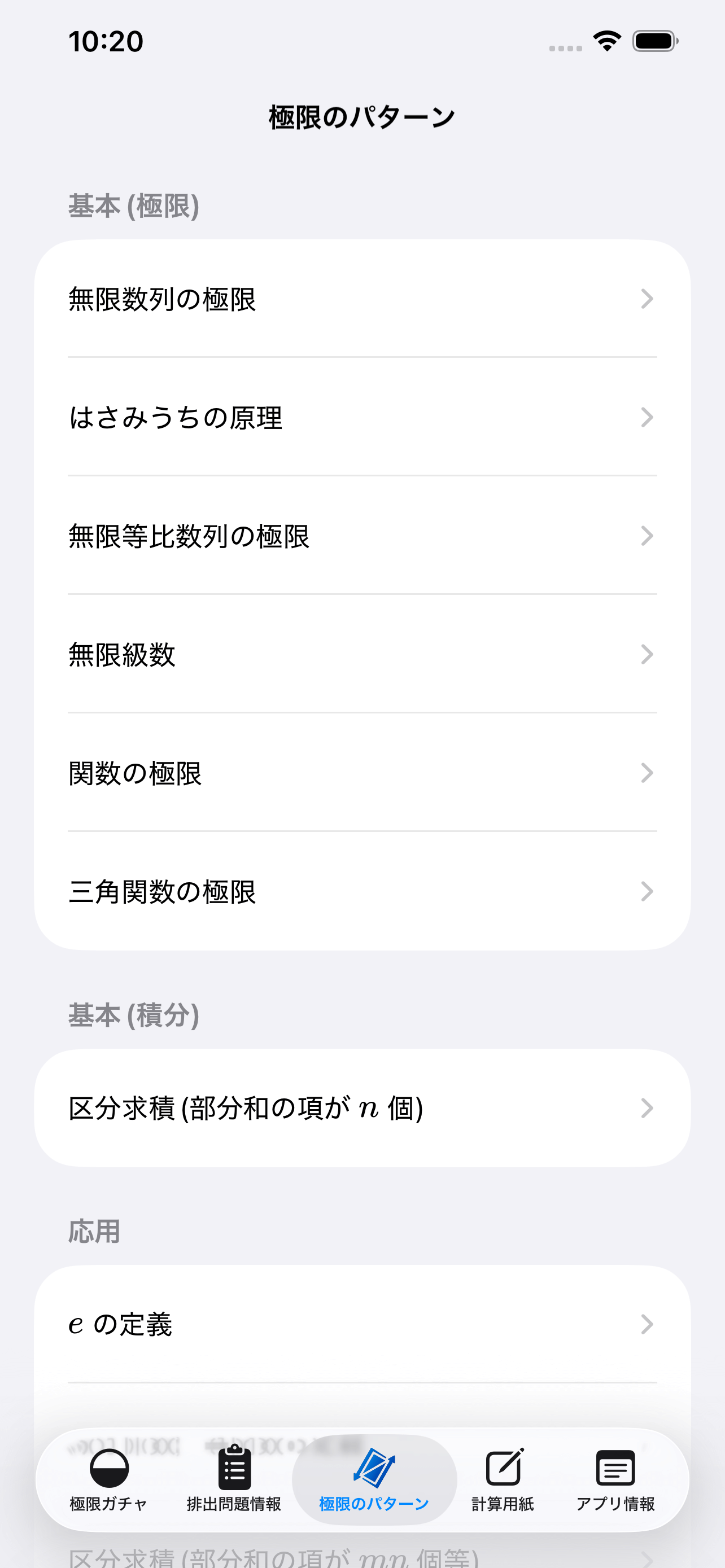Viewport: 725px width, 1568px height.
Task: Tap the 計算用紙 compose pencil icon
Action: point(504,1468)
